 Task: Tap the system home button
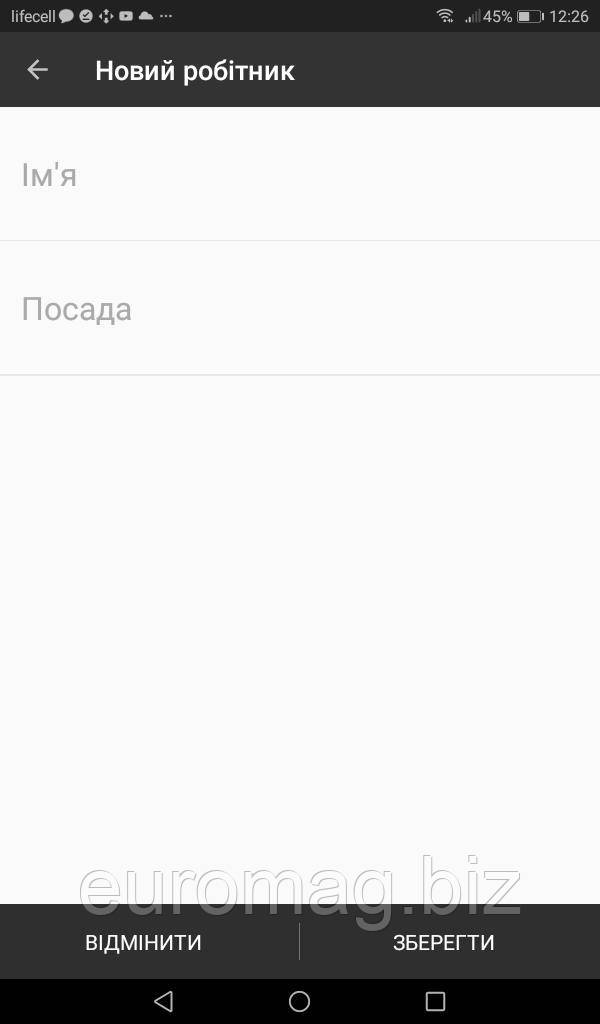tap(299, 1001)
